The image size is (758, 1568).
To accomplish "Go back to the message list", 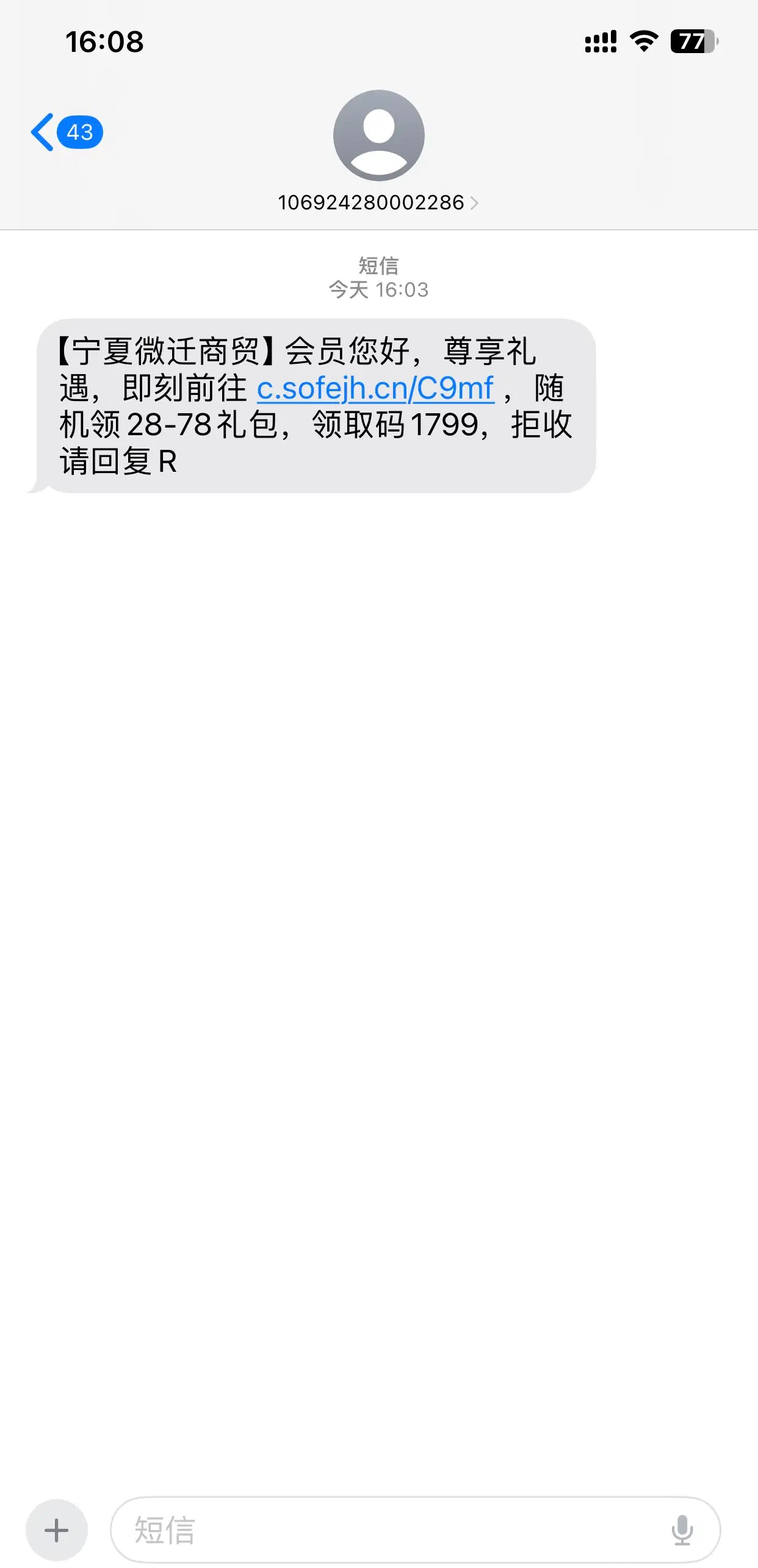I will 67,132.
